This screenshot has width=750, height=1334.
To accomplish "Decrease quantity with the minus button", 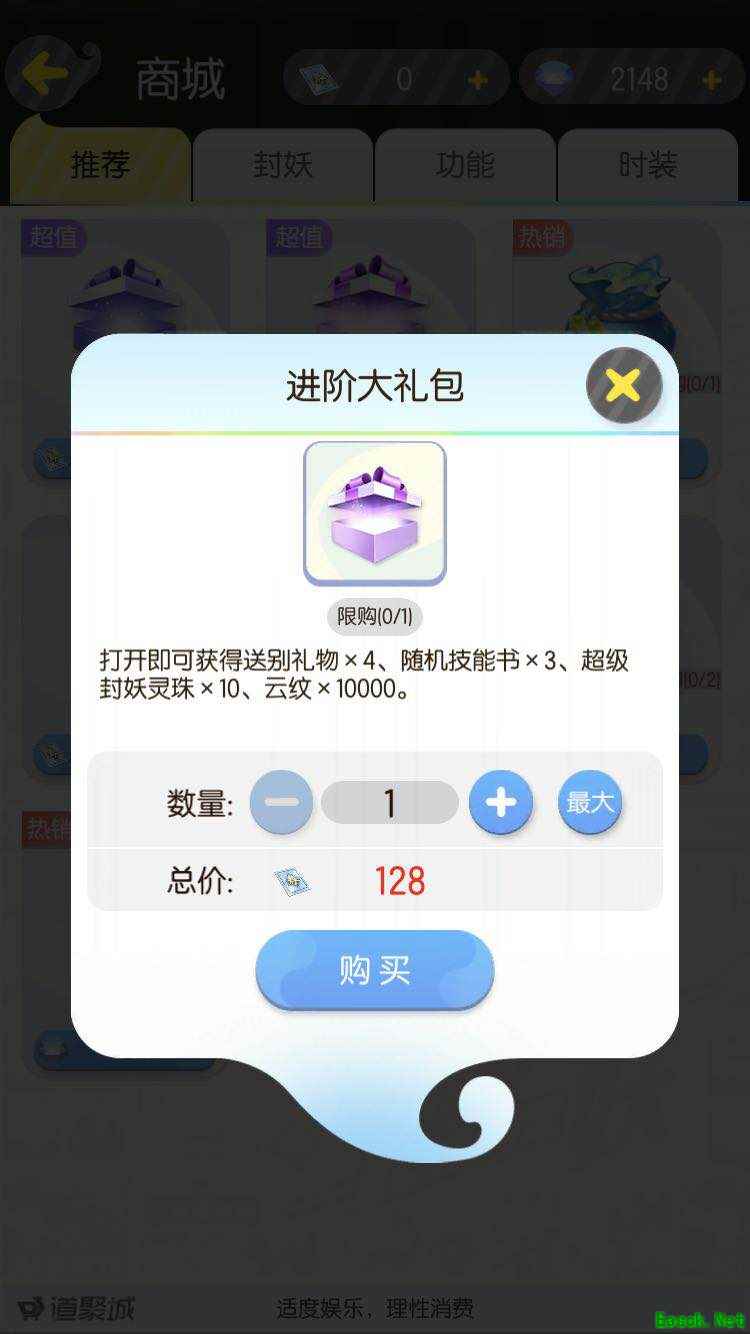I will [x=281, y=802].
